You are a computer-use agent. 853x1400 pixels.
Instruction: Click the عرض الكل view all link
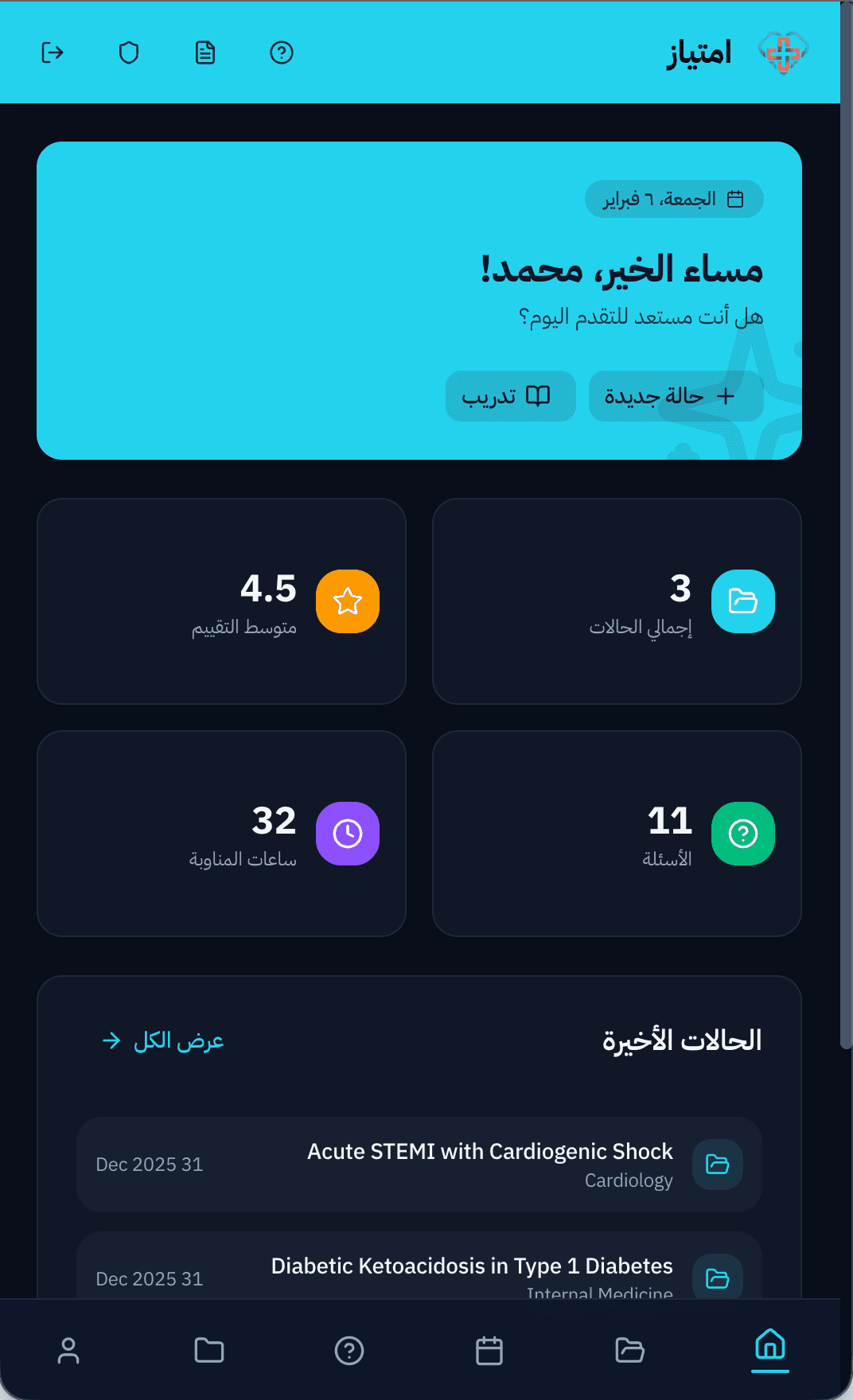[x=163, y=1040]
